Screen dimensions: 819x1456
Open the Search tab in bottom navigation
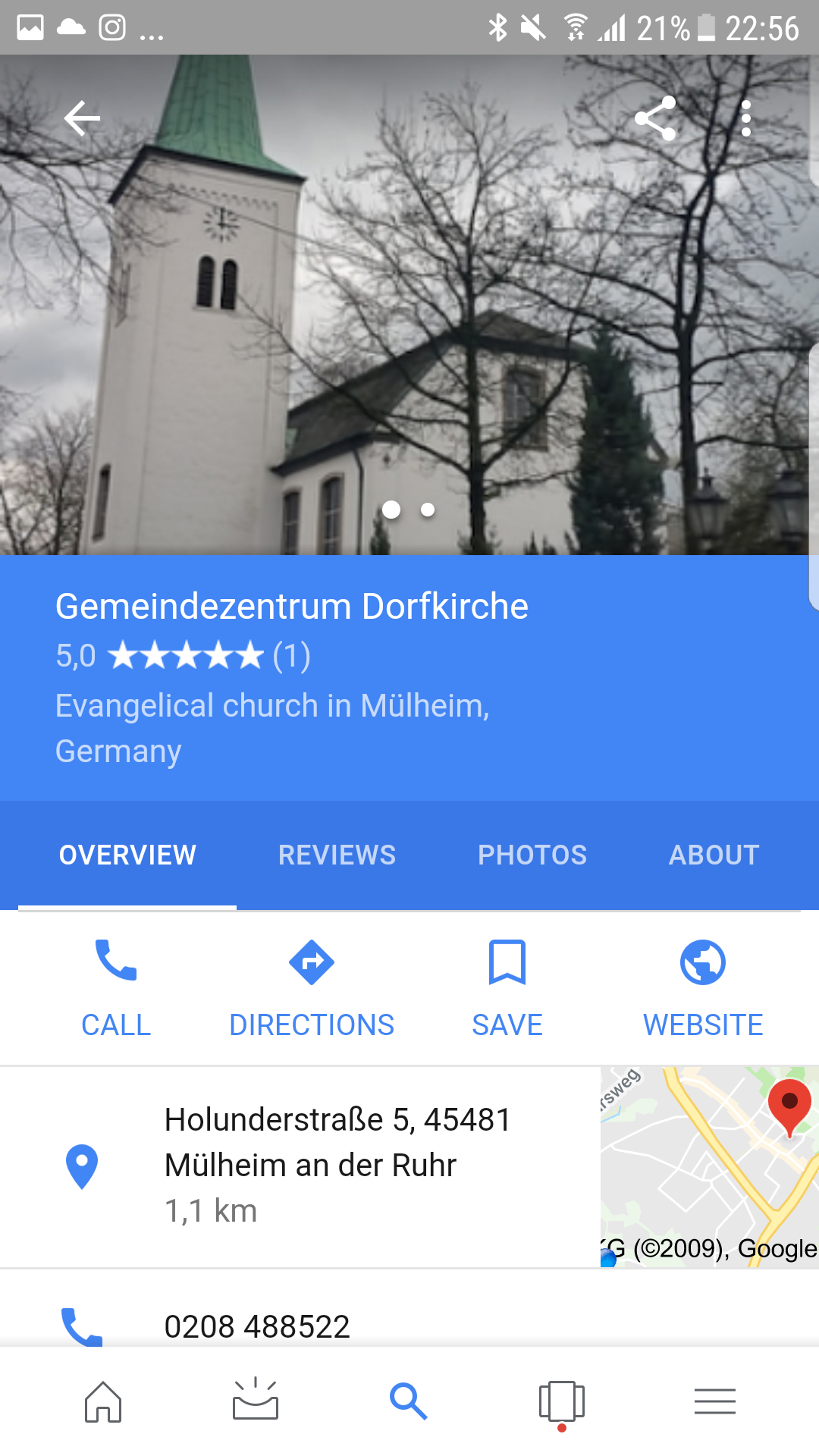409,1401
